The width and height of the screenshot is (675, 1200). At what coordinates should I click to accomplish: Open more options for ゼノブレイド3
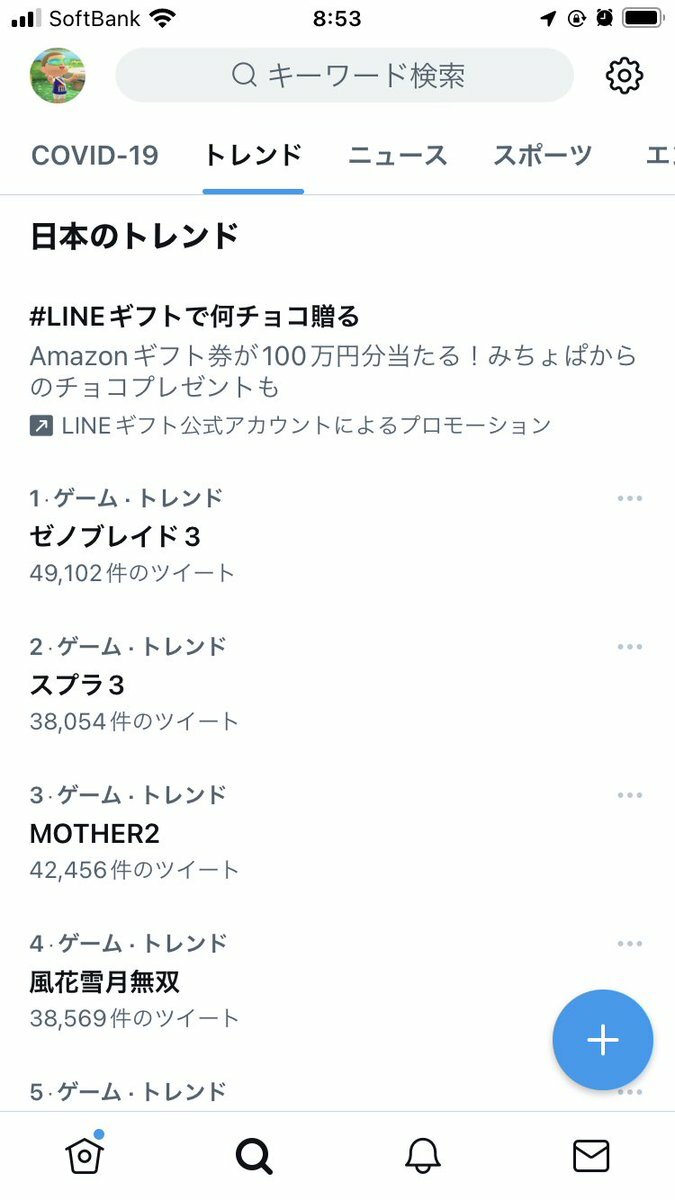pyautogui.click(x=629, y=498)
